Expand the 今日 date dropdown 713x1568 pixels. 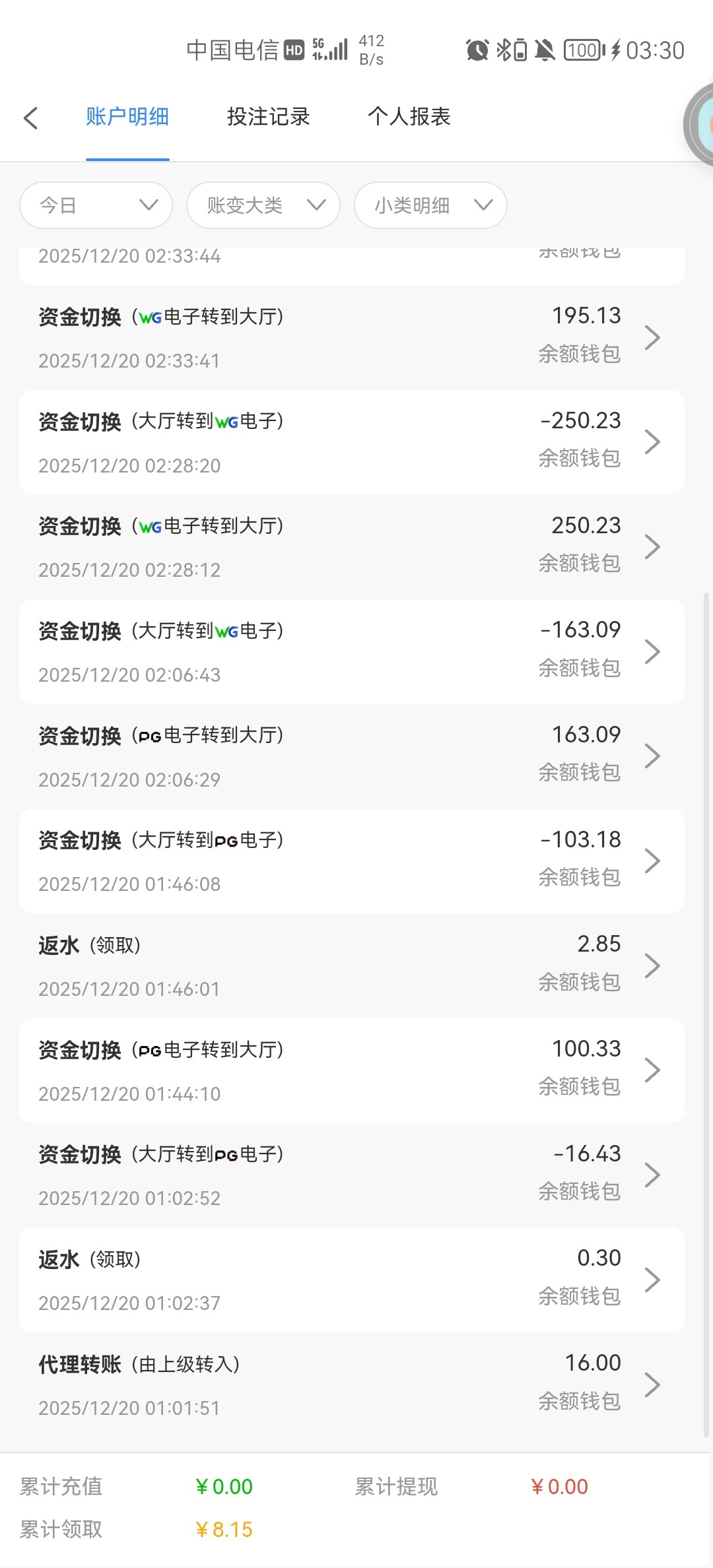click(x=96, y=205)
